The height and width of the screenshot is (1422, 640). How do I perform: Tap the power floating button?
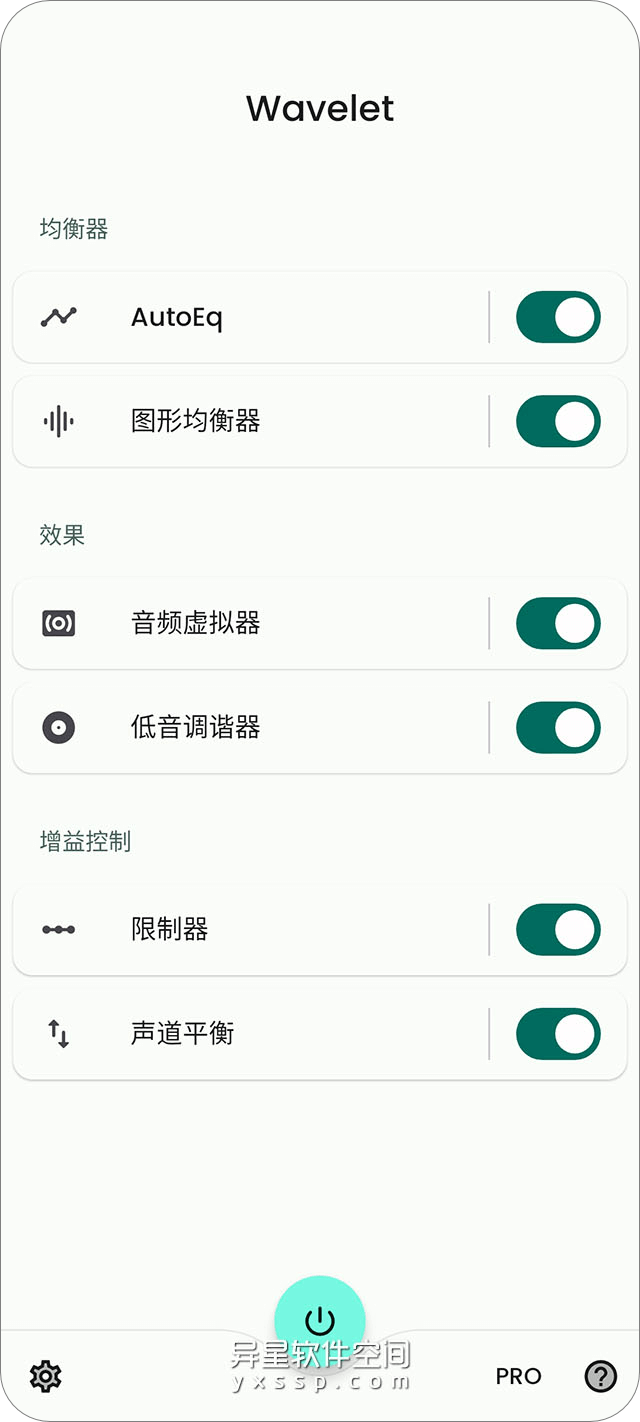click(320, 1320)
